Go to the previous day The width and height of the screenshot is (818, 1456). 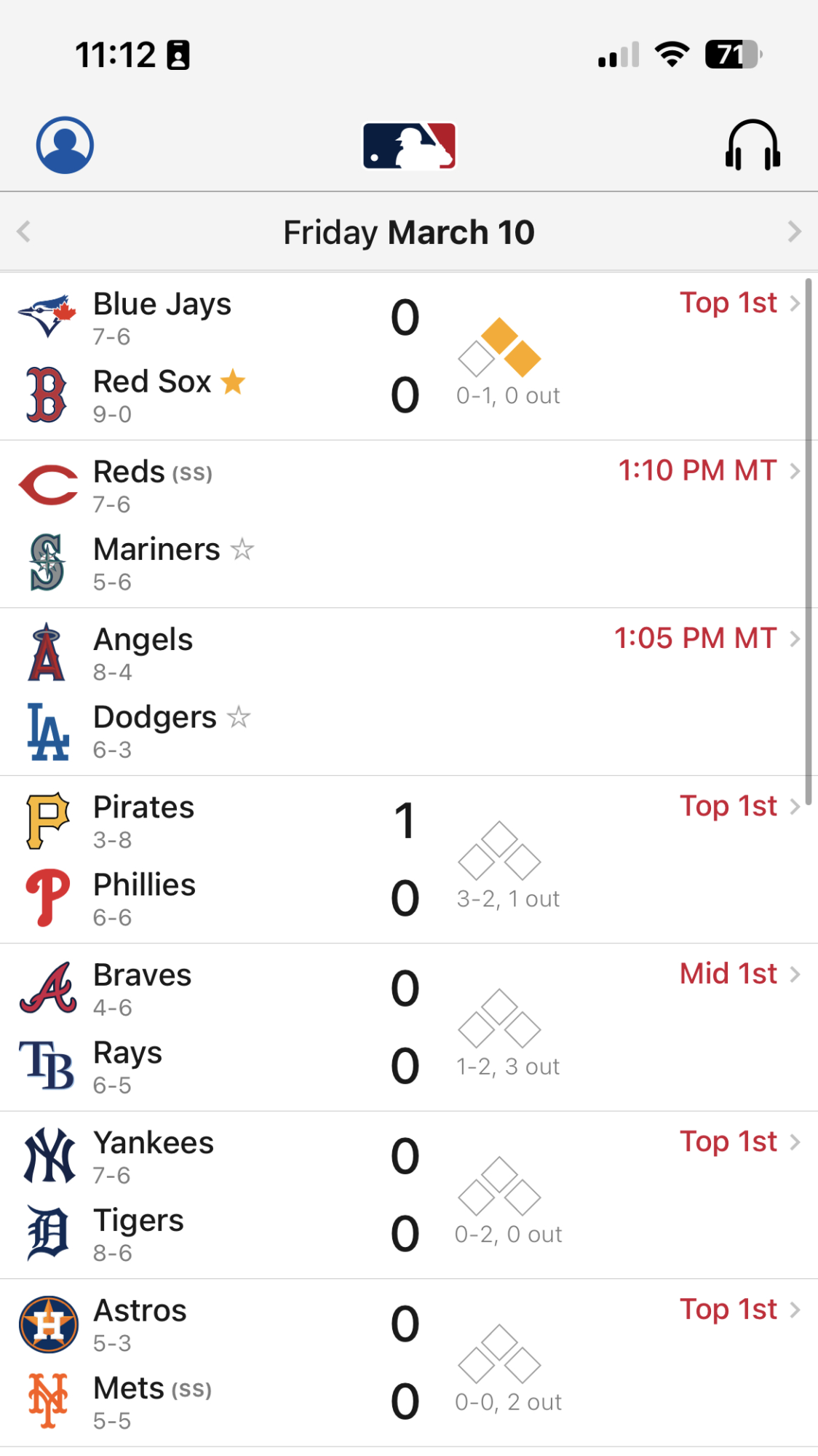(x=24, y=232)
